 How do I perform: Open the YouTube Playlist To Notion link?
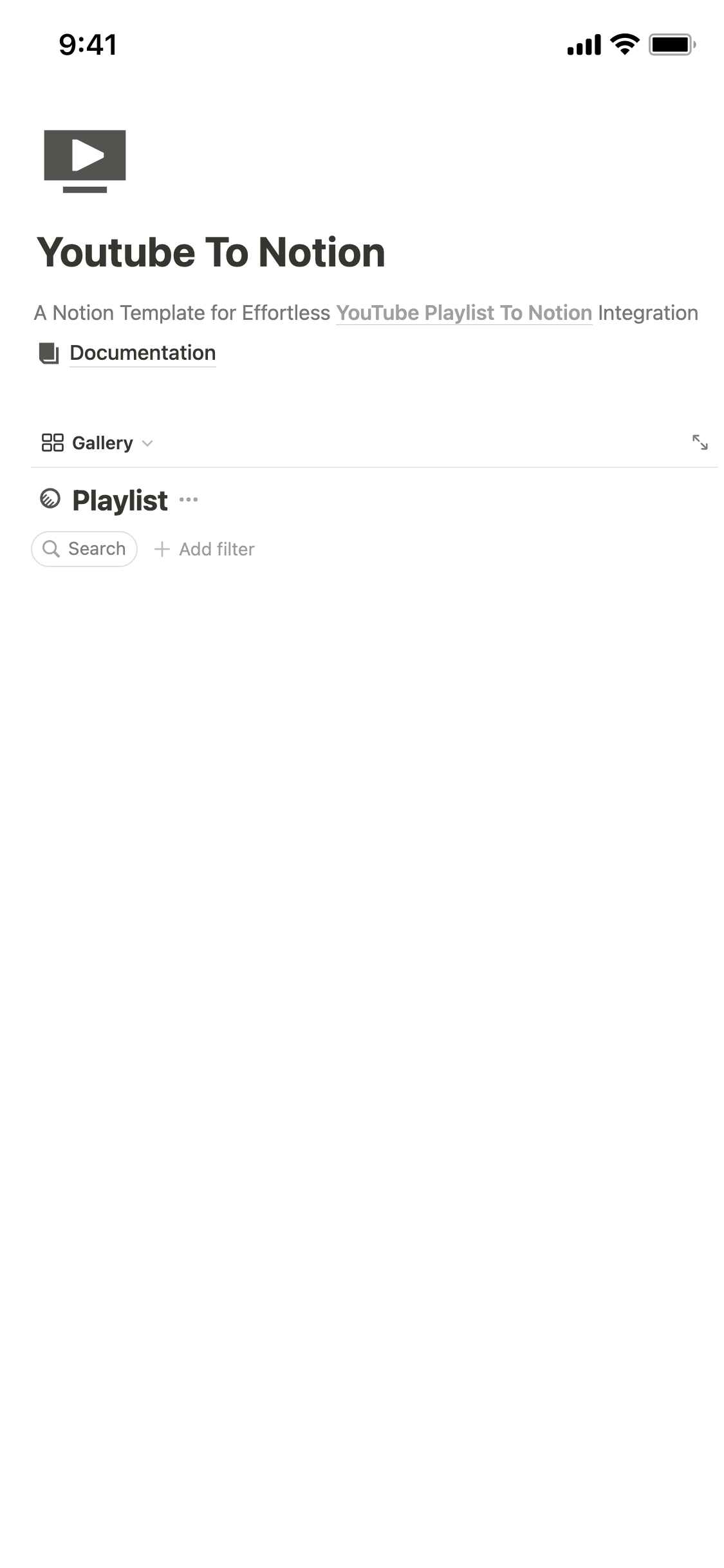[x=463, y=313]
